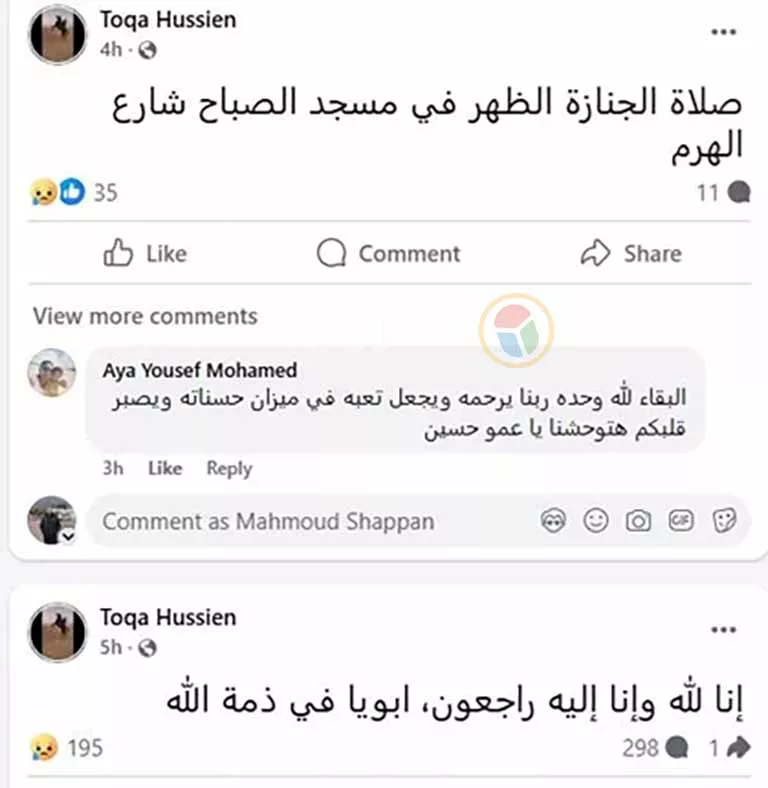Open the sticker picker in comment box
Screen dimensions: 768x788
pyautogui.click(x=724, y=521)
